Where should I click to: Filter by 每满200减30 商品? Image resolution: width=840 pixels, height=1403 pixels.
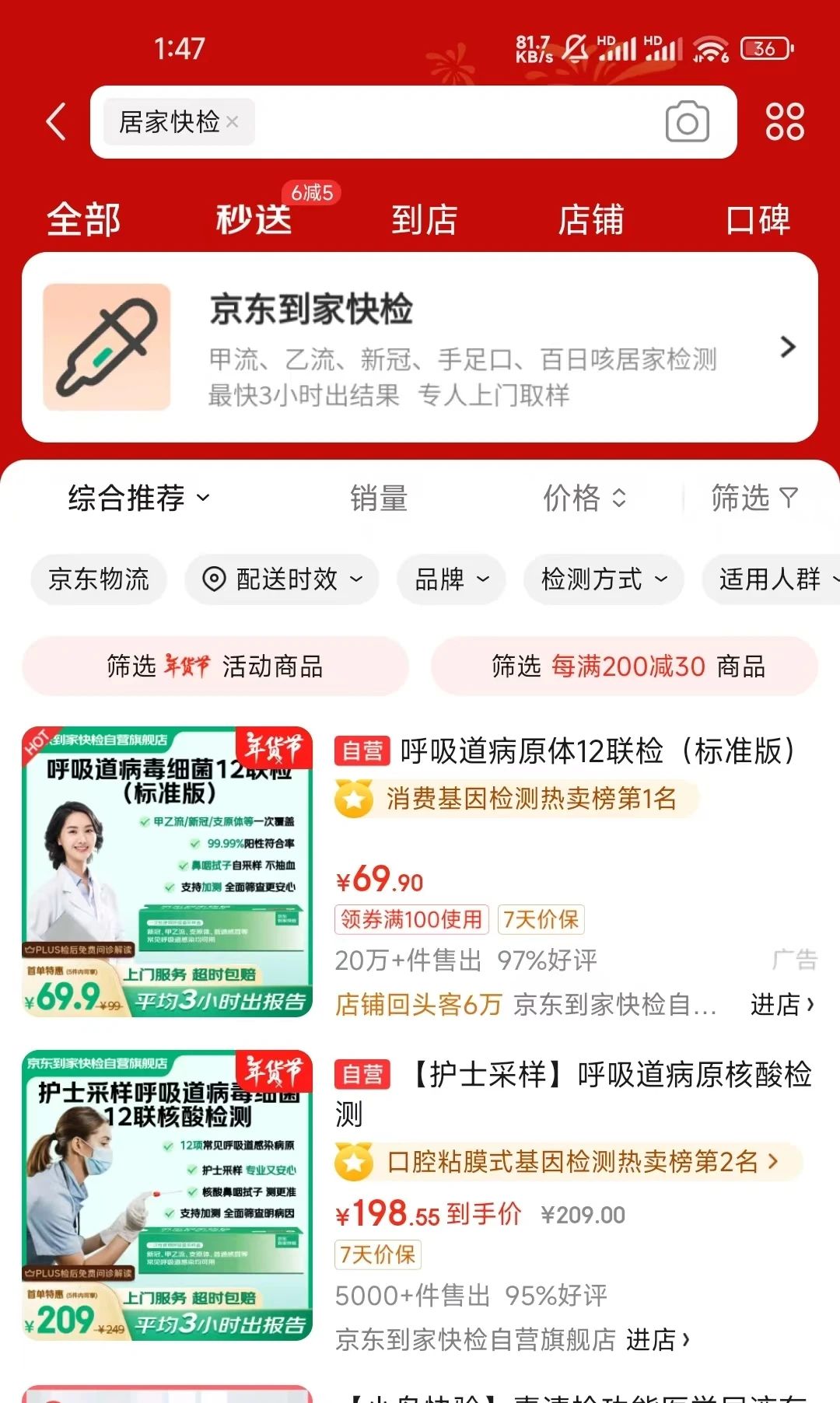coord(625,667)
